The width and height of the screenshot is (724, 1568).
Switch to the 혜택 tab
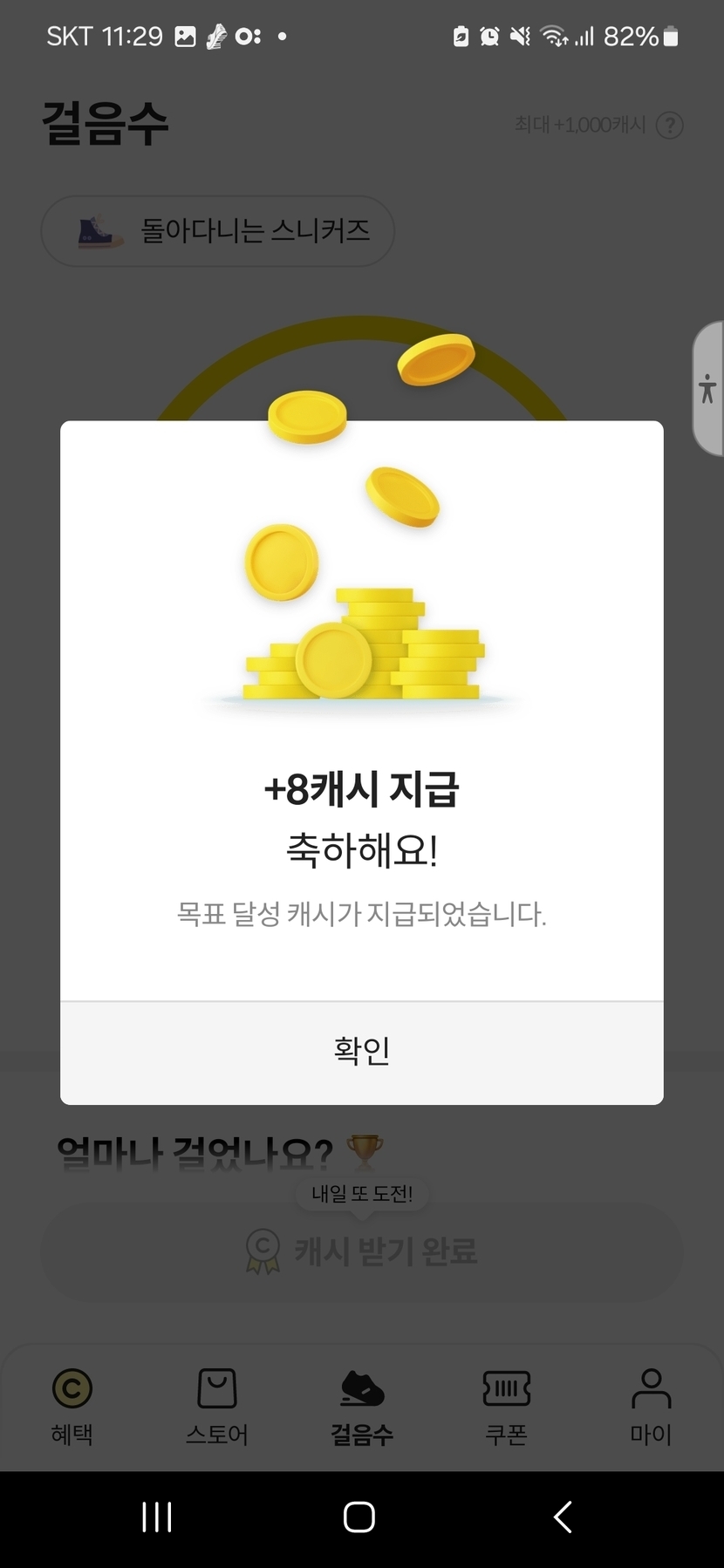pos(72,1406)
